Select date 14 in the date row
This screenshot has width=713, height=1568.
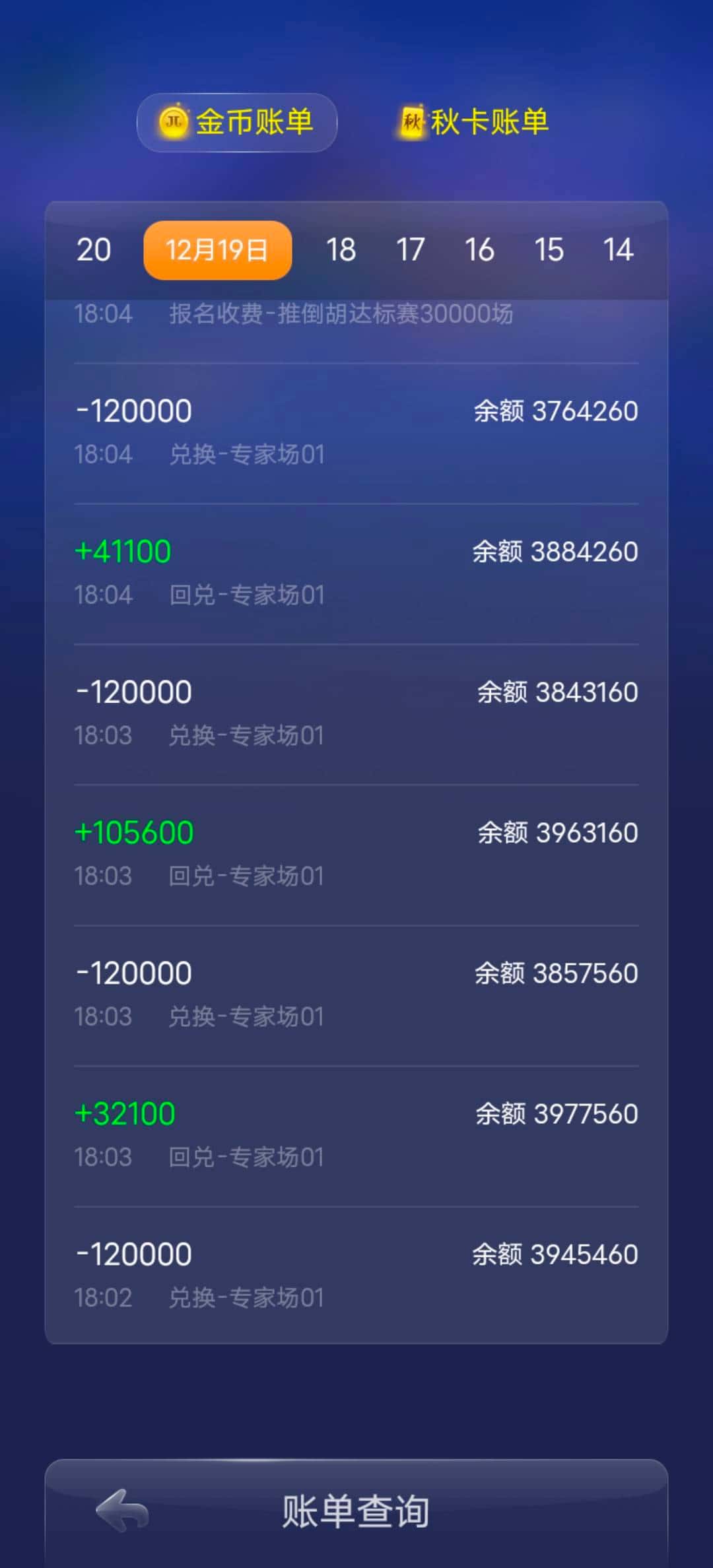point(619,249)
